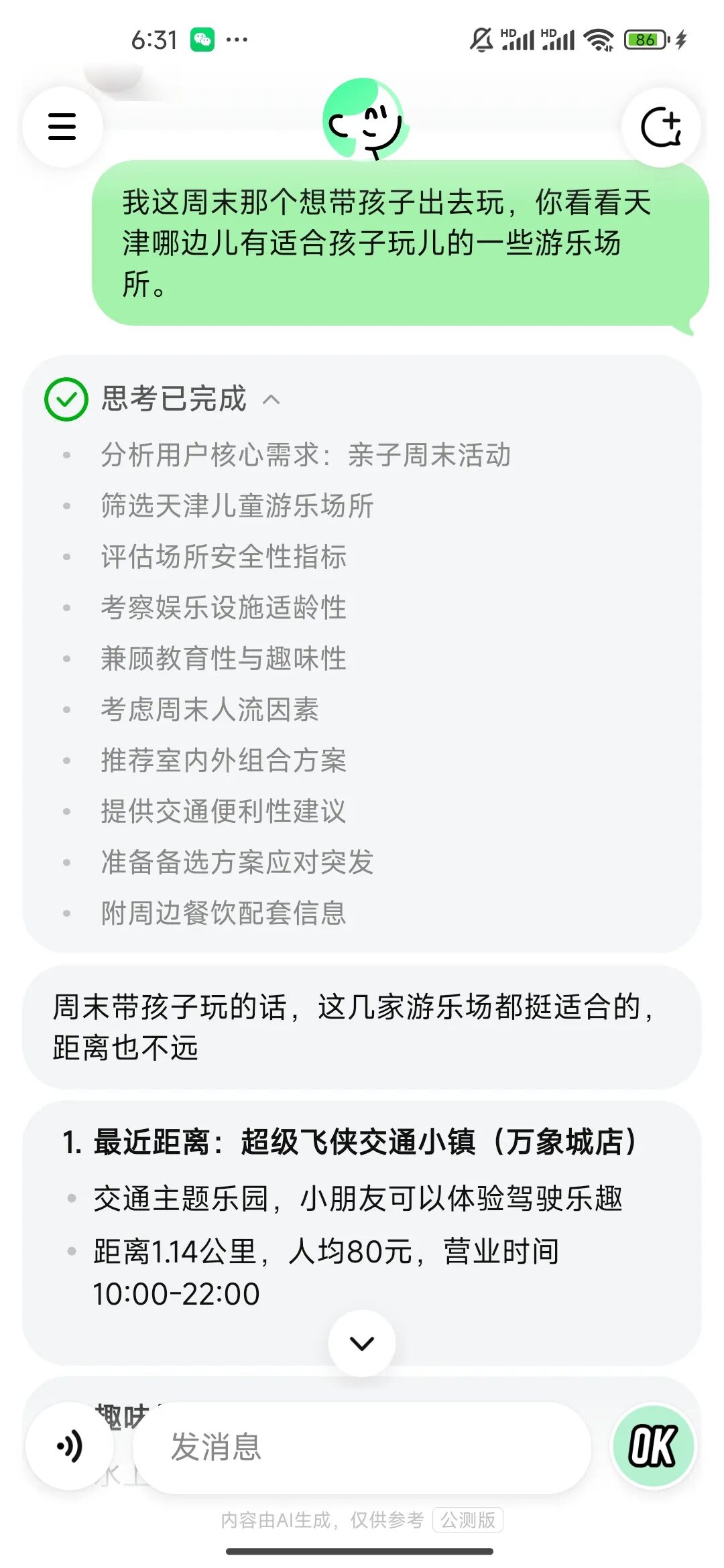Tap the assistant avatar at top
This screenshot has width=724, height=1568.
[364, 119]
